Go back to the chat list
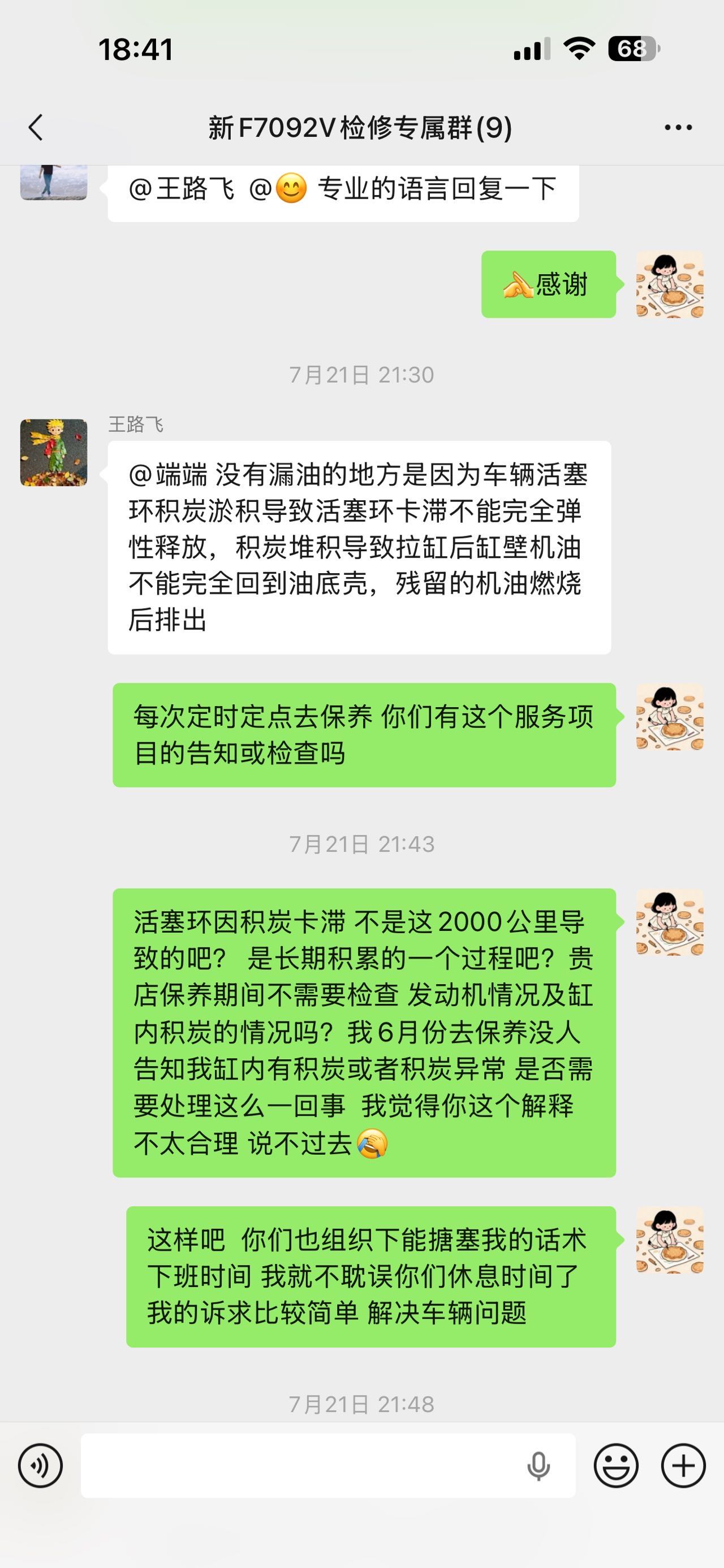This screenshot has width=724, height=1568. point(36,128)
